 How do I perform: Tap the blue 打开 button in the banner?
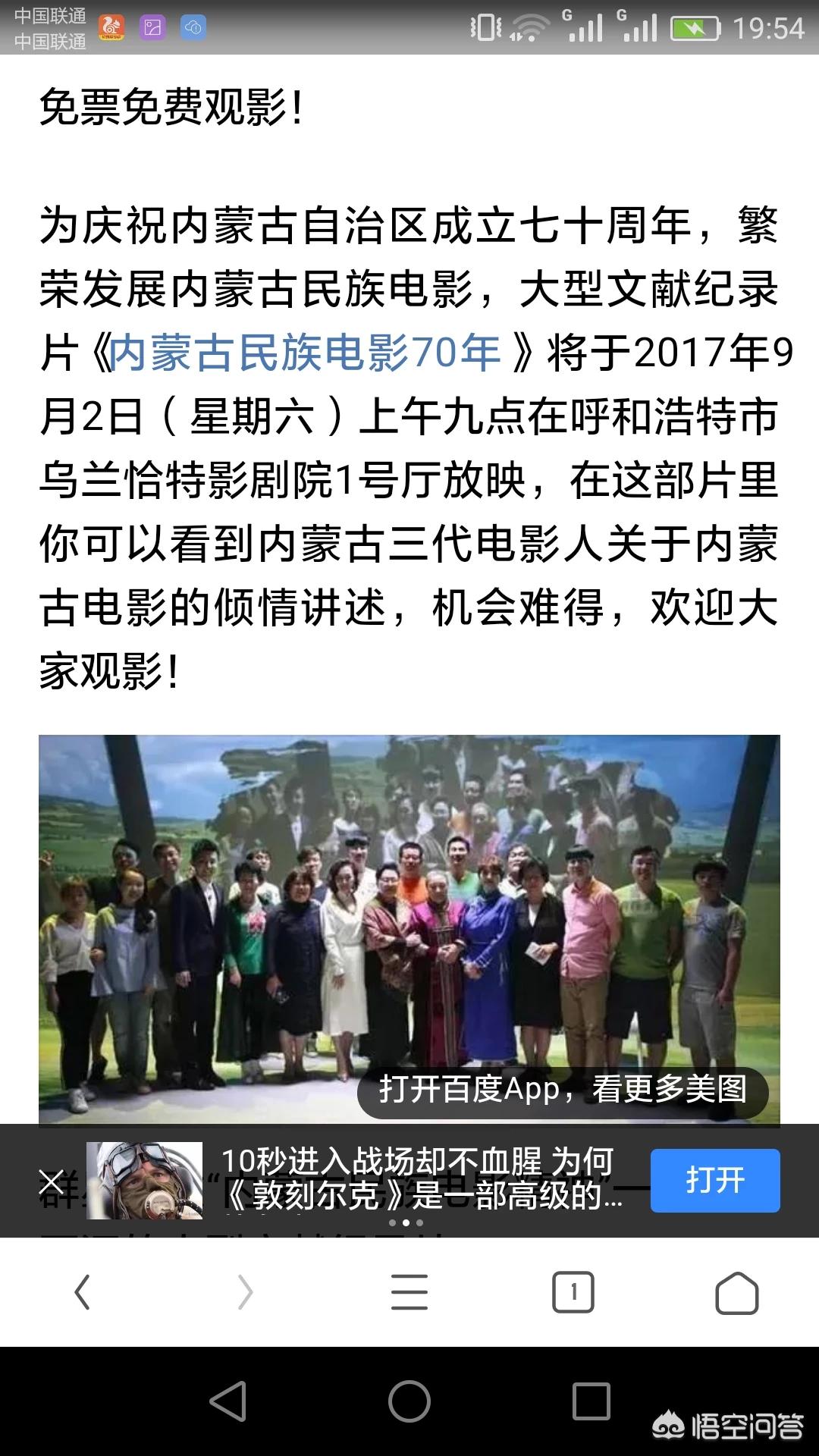[x=715, y=1180]
